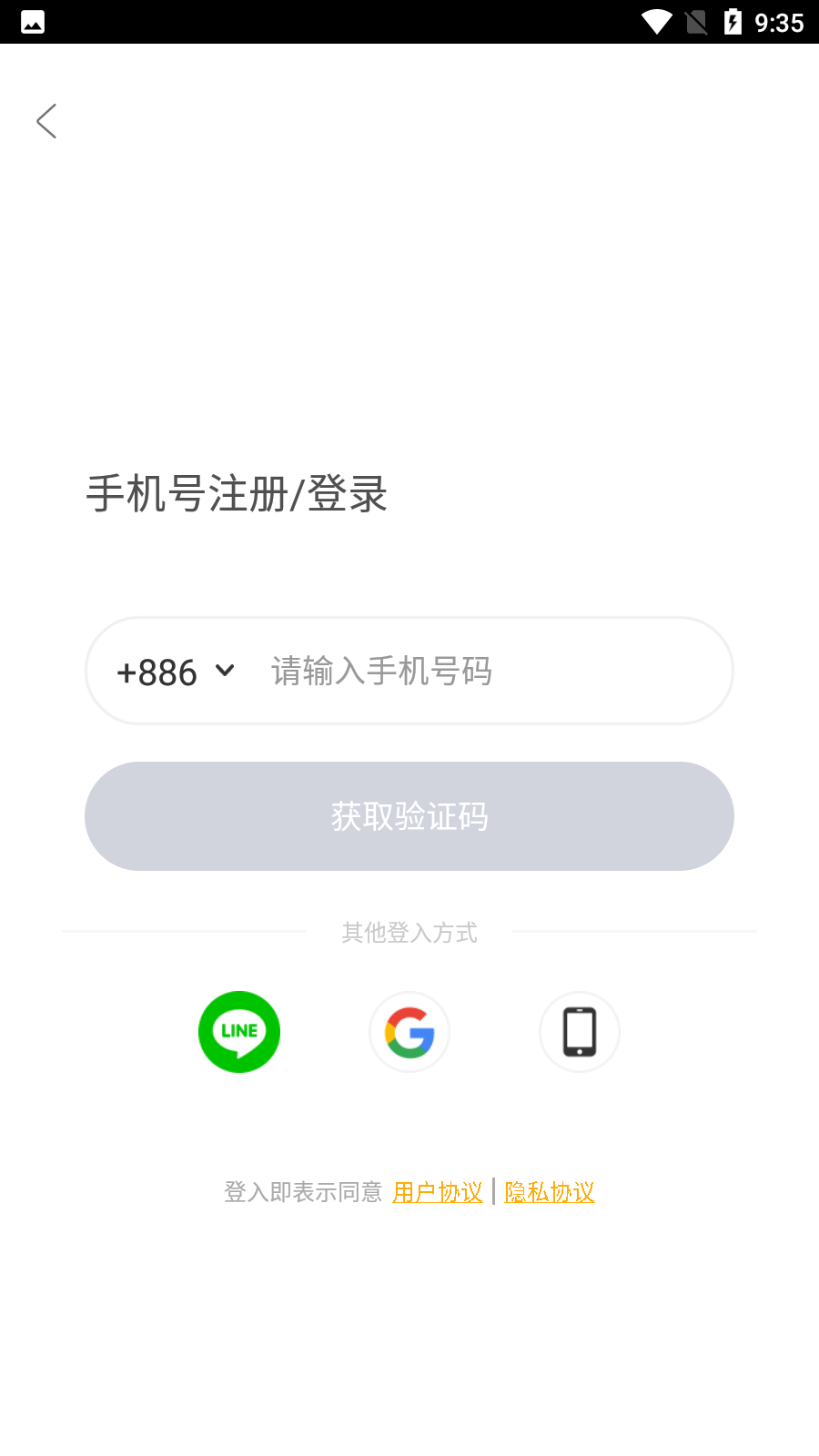The image size is (819, 1456).
Task: Select the 其他登入方式 divider label
Action: coord(409,933)
